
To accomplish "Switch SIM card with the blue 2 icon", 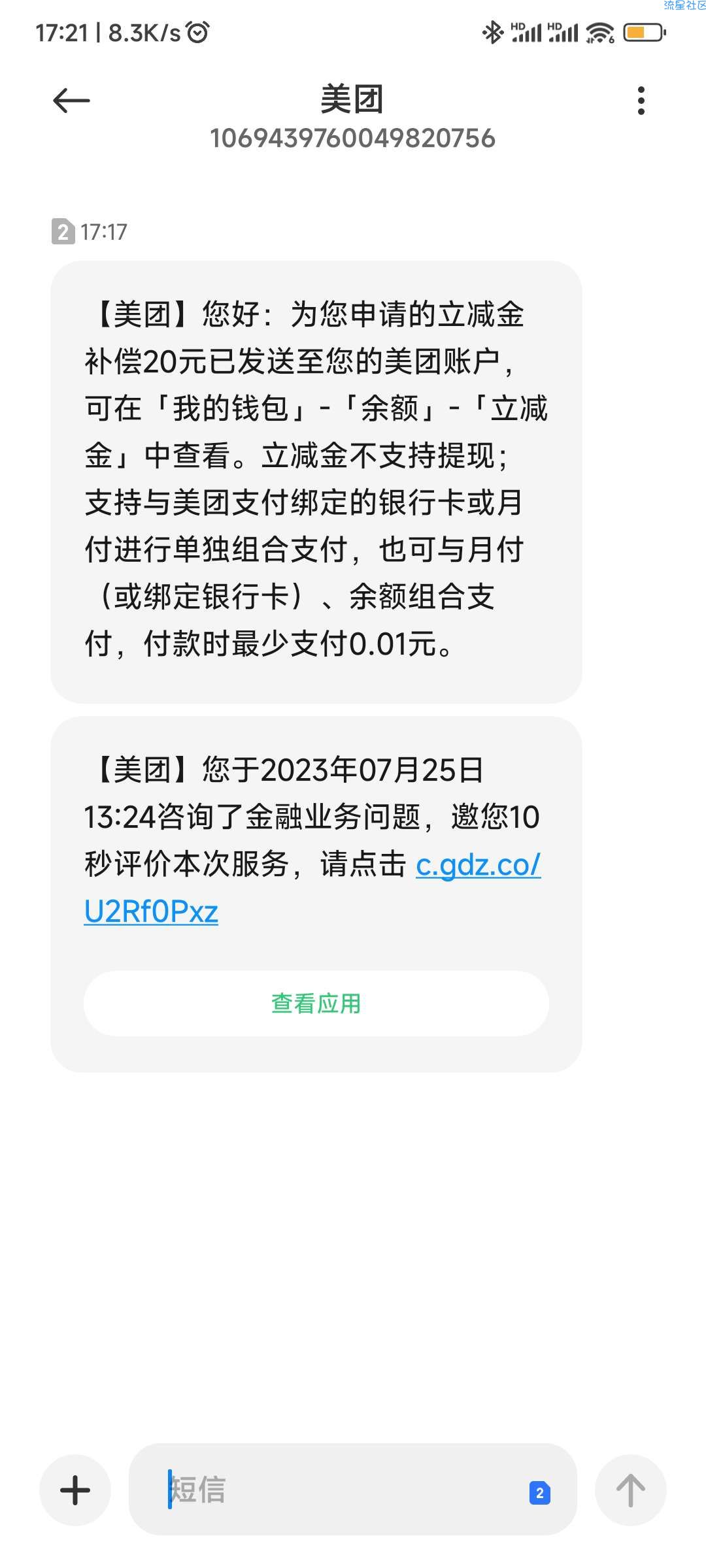I will point(540,1493).
